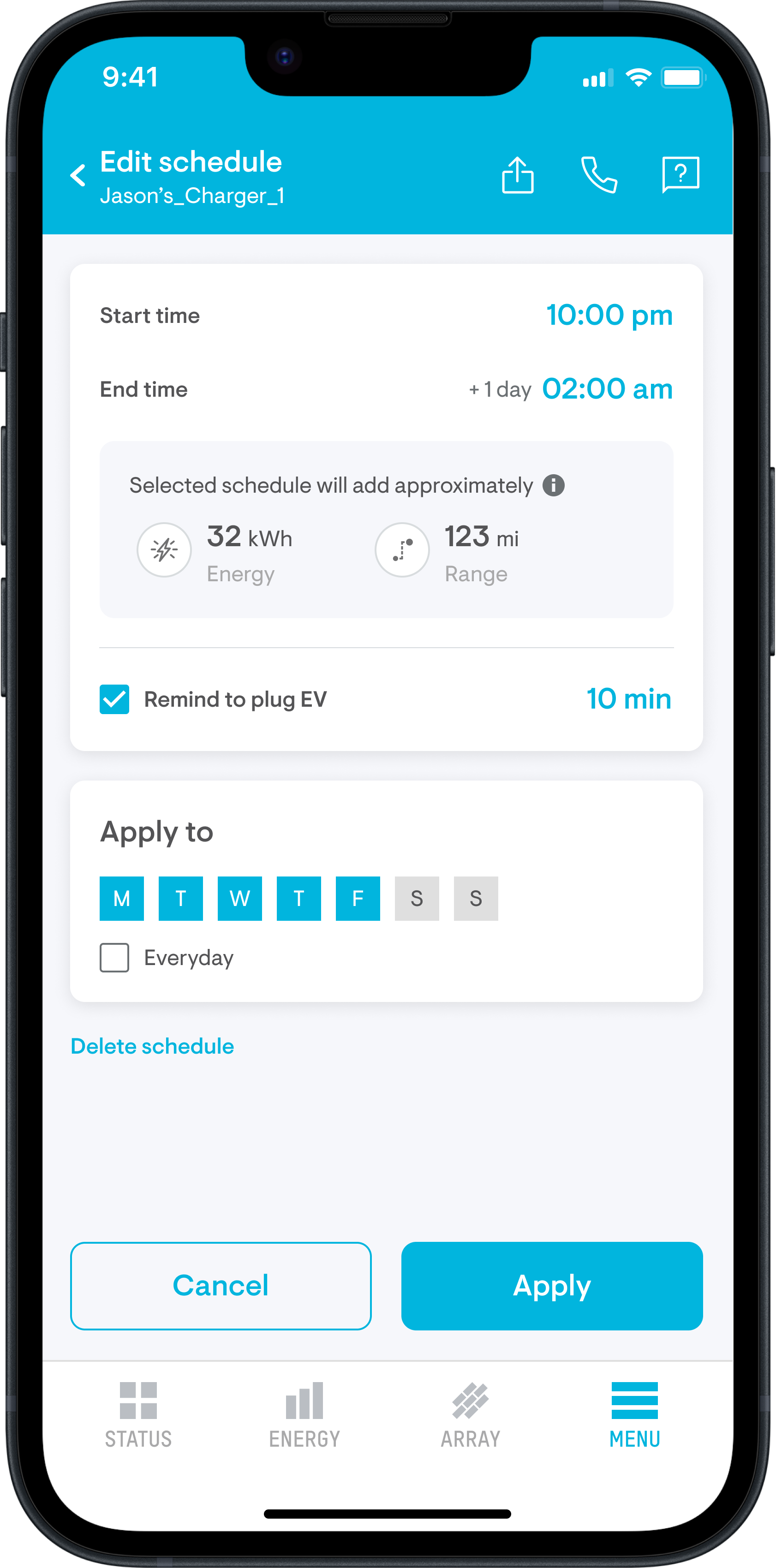Deselect Friday in Apply to
This screenshot has height=1568, width=776.
click(x=358, y=899)
